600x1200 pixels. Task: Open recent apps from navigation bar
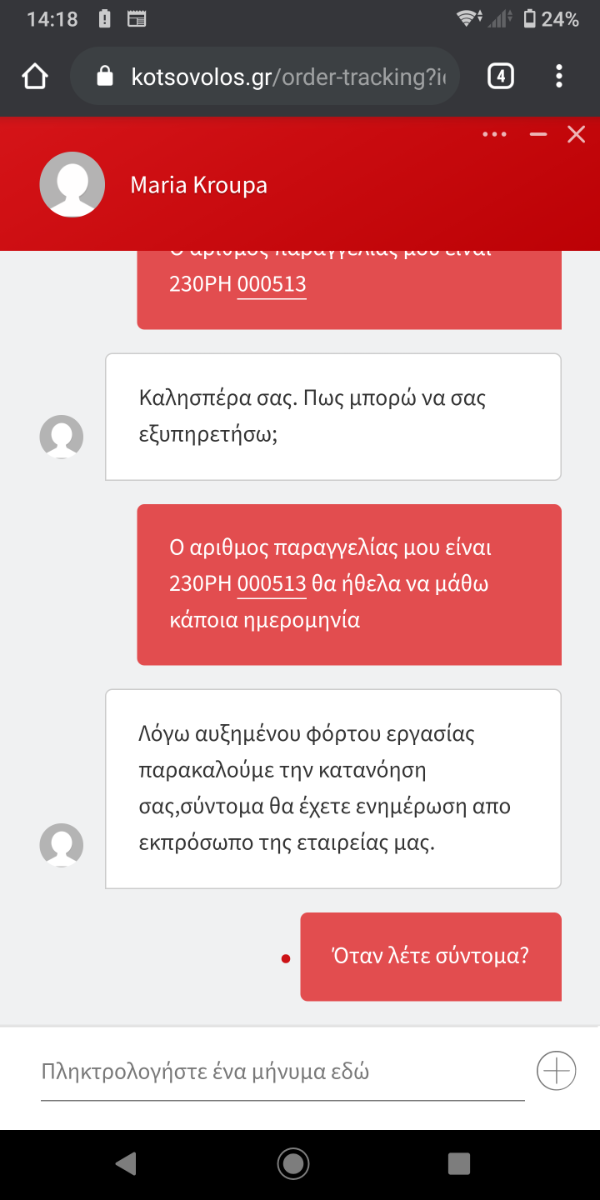tap(459, 1163)
